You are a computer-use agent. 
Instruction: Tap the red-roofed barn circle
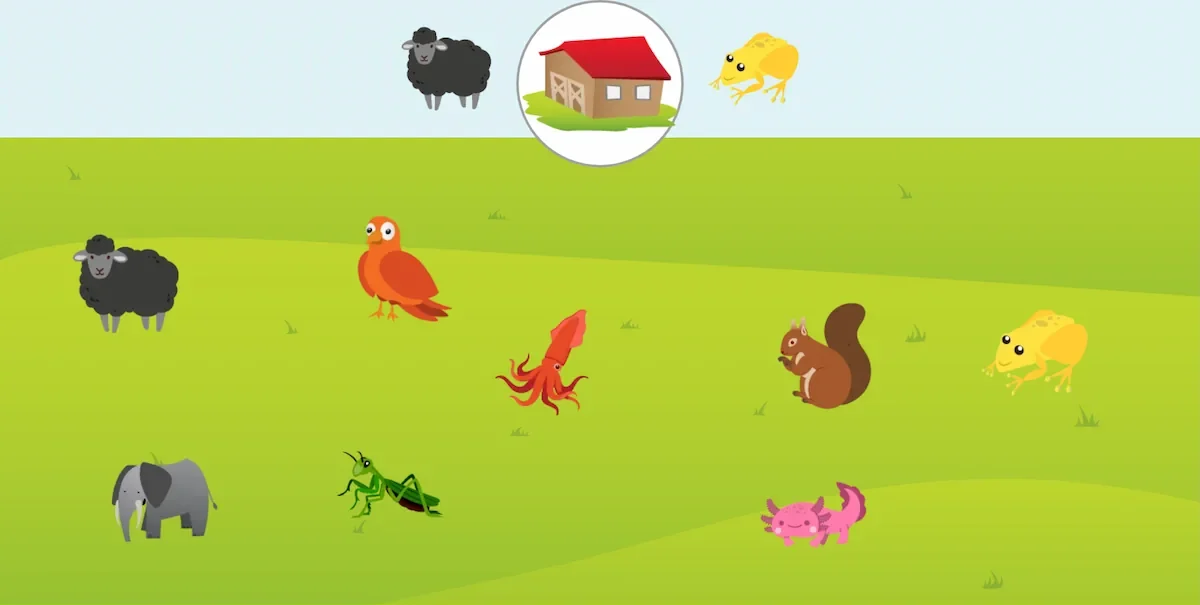point(600,84)
